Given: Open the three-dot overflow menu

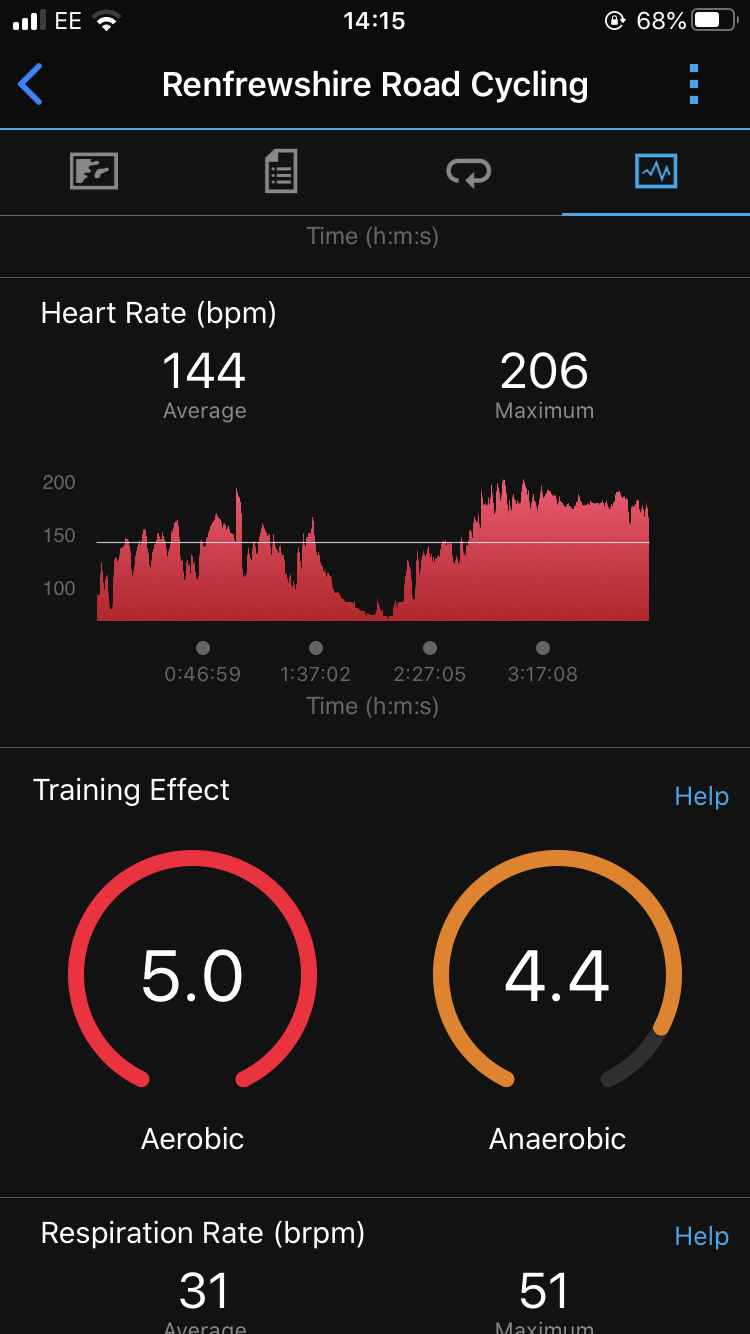Looking at the screenshot, I should tap(694, 85).
